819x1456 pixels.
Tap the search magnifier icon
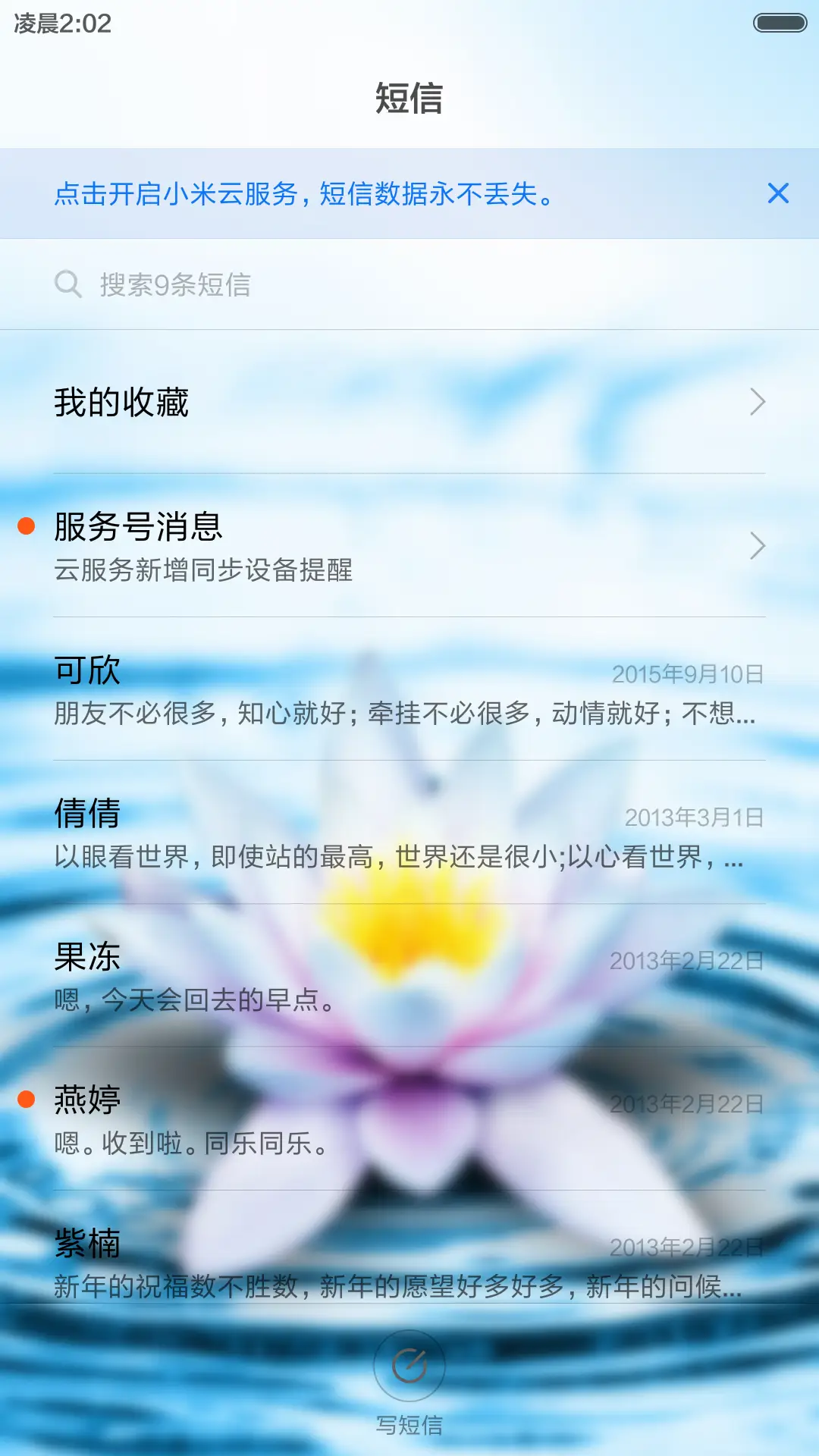pyautogui.click(x=68, y=285)
